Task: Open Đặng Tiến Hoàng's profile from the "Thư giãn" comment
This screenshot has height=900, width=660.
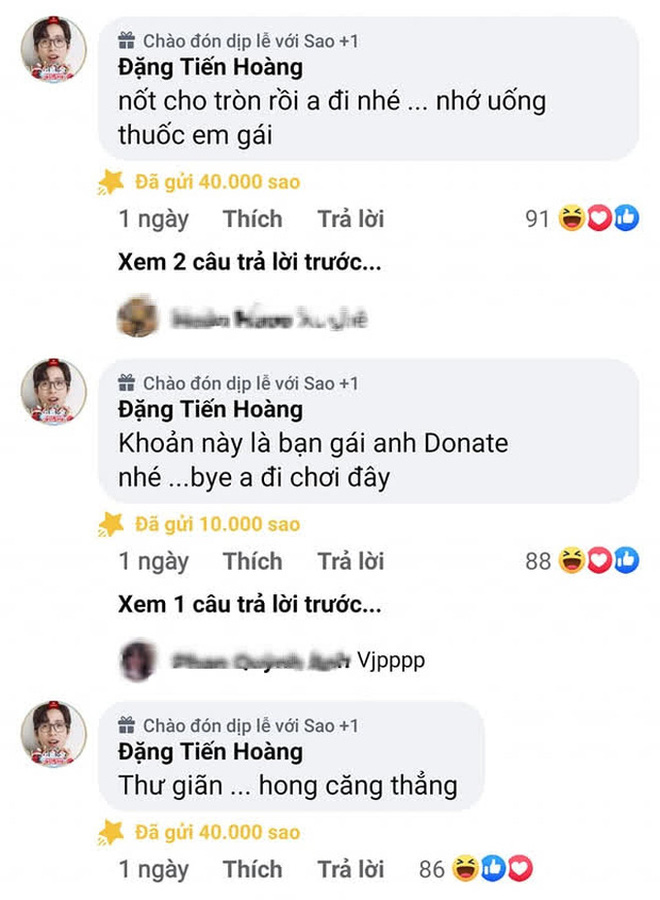Action: pyautogui.click(x=210, y=751)
